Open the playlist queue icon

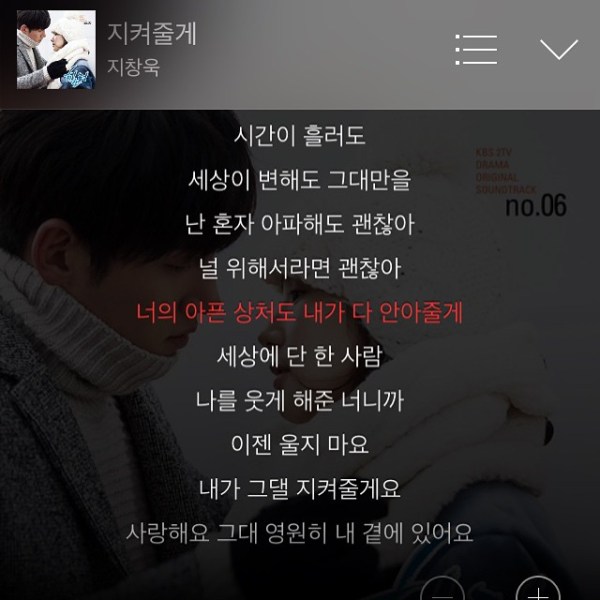click(x=476, y=49)
